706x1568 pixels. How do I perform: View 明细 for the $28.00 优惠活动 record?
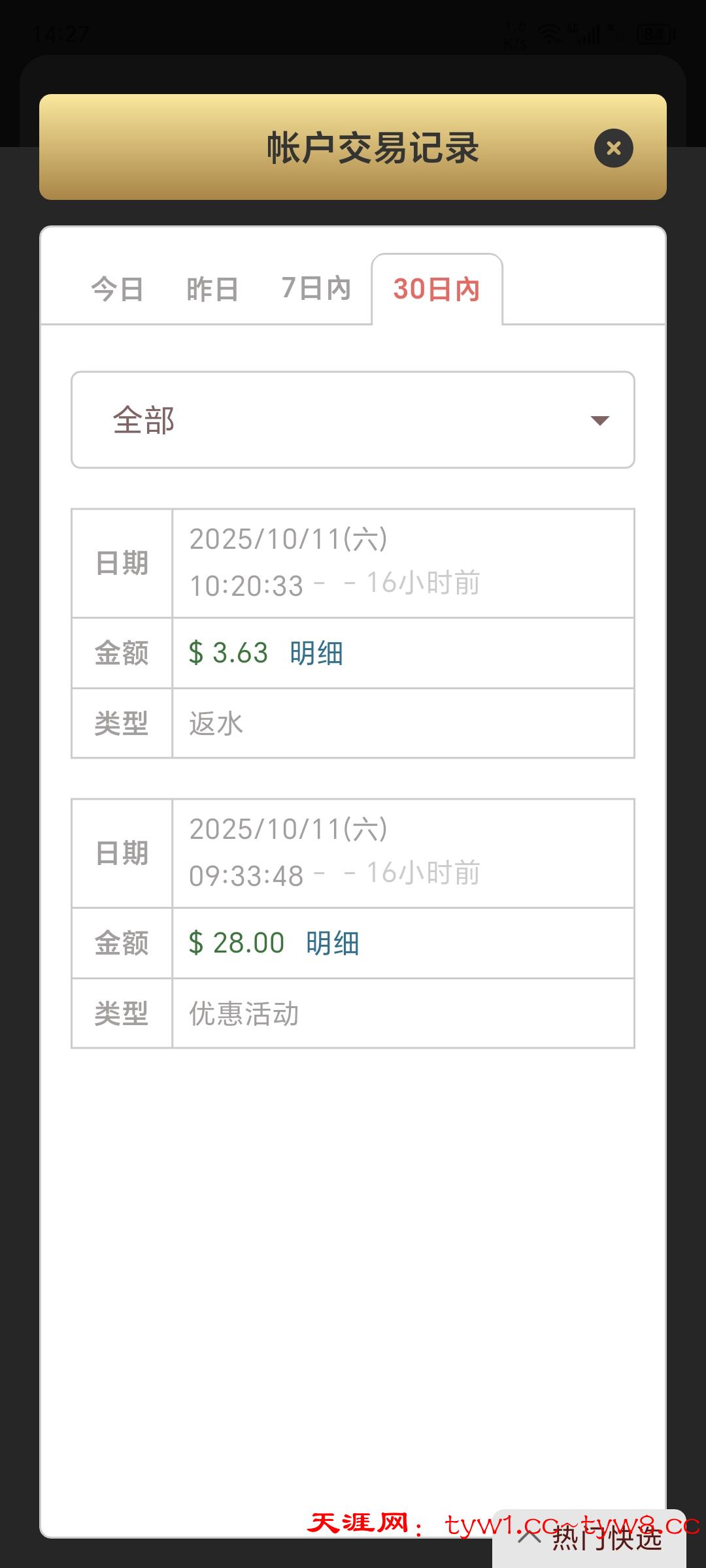click(x=333, y=943)
